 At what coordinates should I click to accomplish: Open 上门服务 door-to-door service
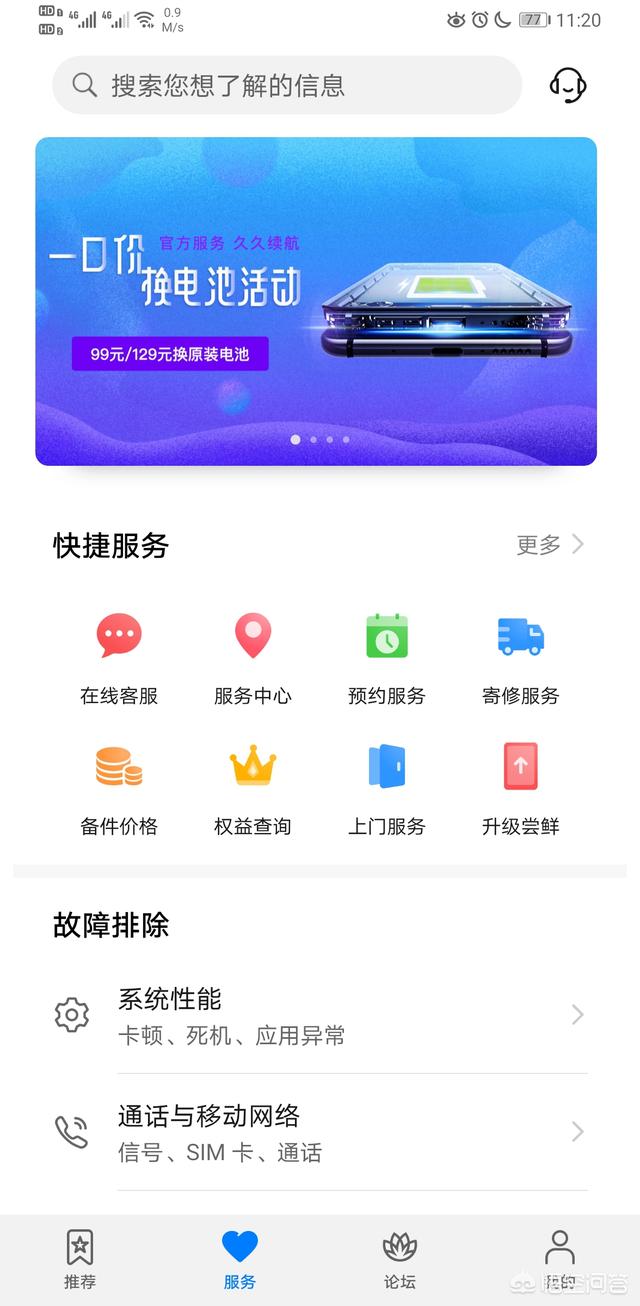[x=387, y=790]
